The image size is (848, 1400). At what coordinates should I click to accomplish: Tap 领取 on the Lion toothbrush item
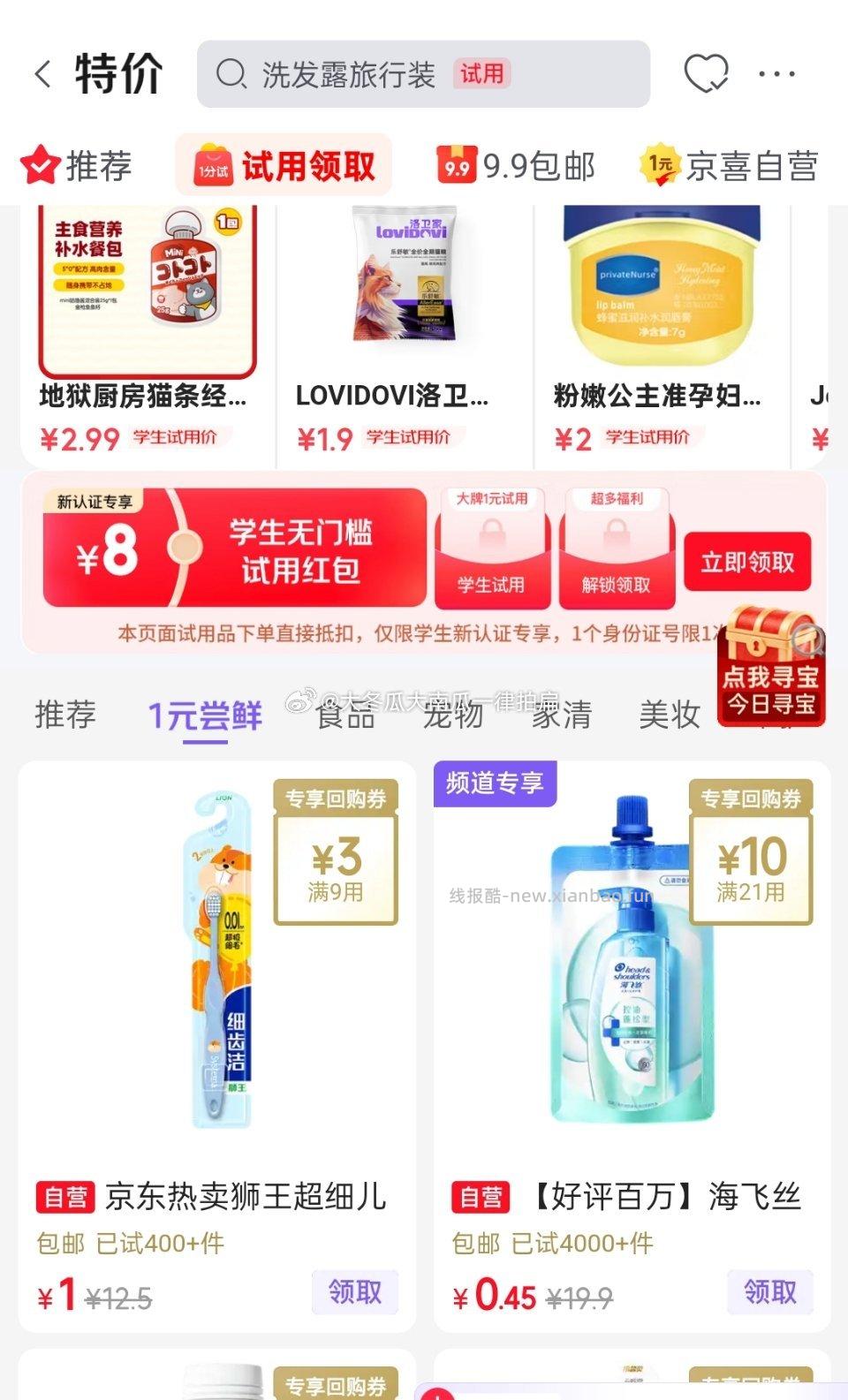tap(354, 1290)
